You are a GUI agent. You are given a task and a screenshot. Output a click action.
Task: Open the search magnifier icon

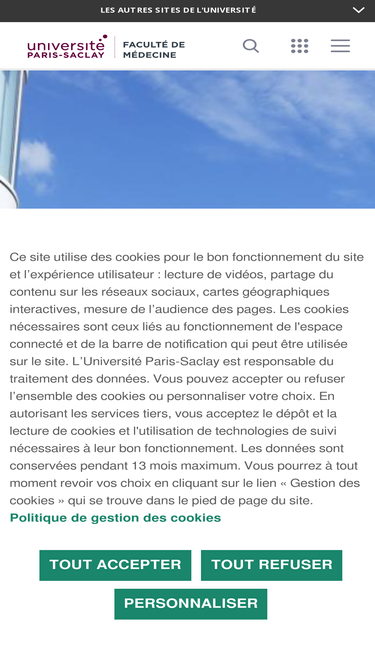coord(251,46)
